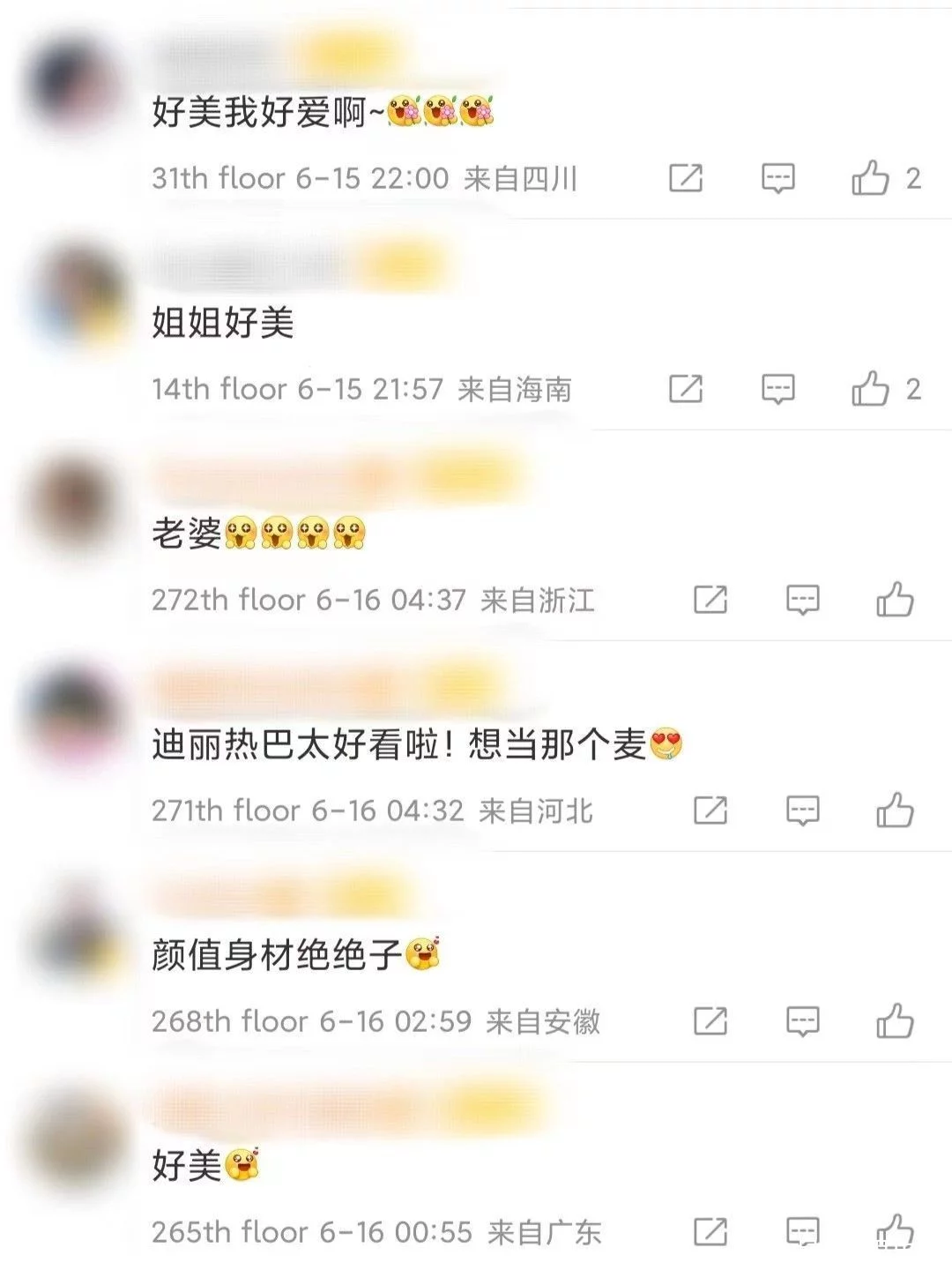952x1270 pixels.
Task: Like the 迪丽热巴太好看啦 comment
Action: click(895, 811)
